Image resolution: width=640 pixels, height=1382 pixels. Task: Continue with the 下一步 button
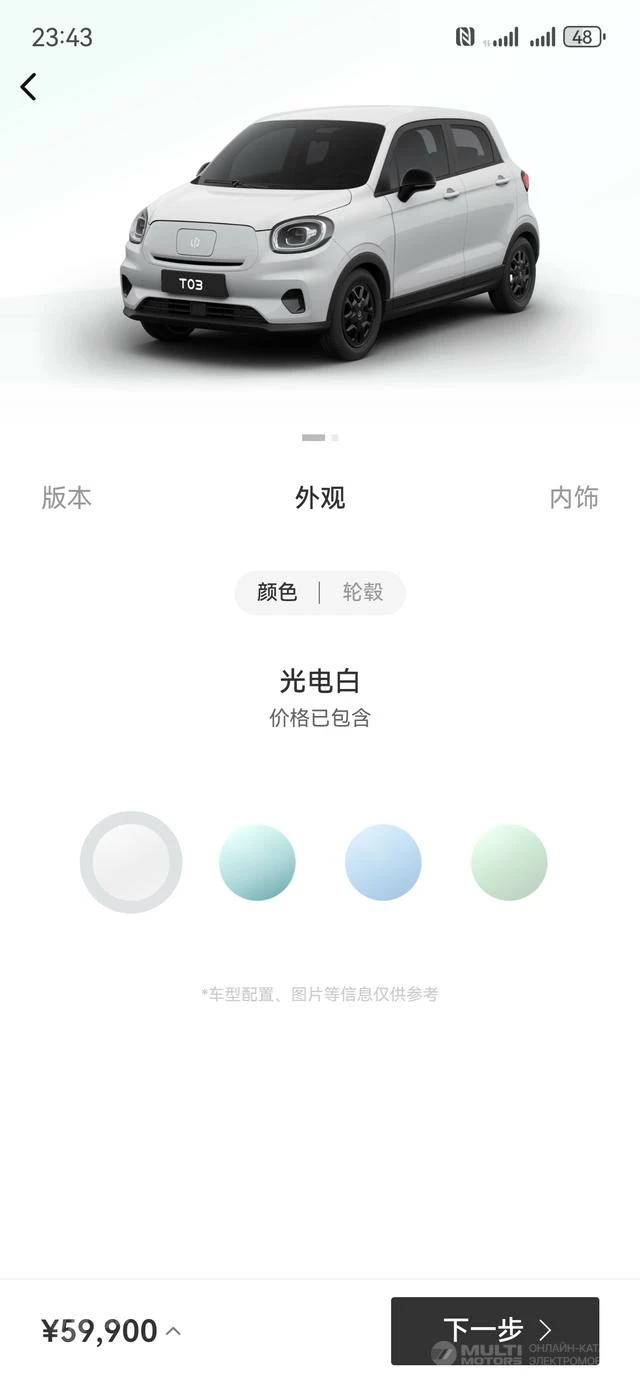pos(495,1331)
